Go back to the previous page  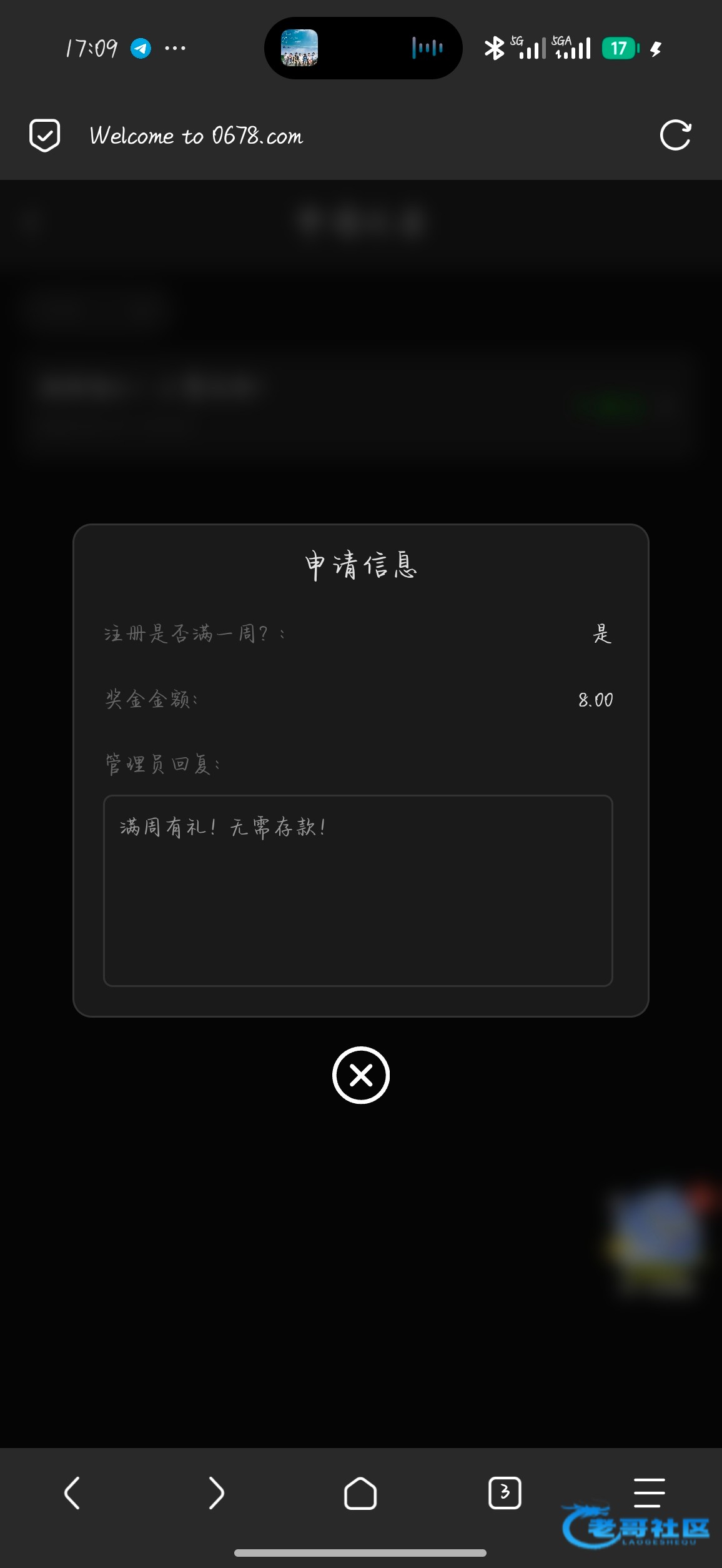[72, 1493]
